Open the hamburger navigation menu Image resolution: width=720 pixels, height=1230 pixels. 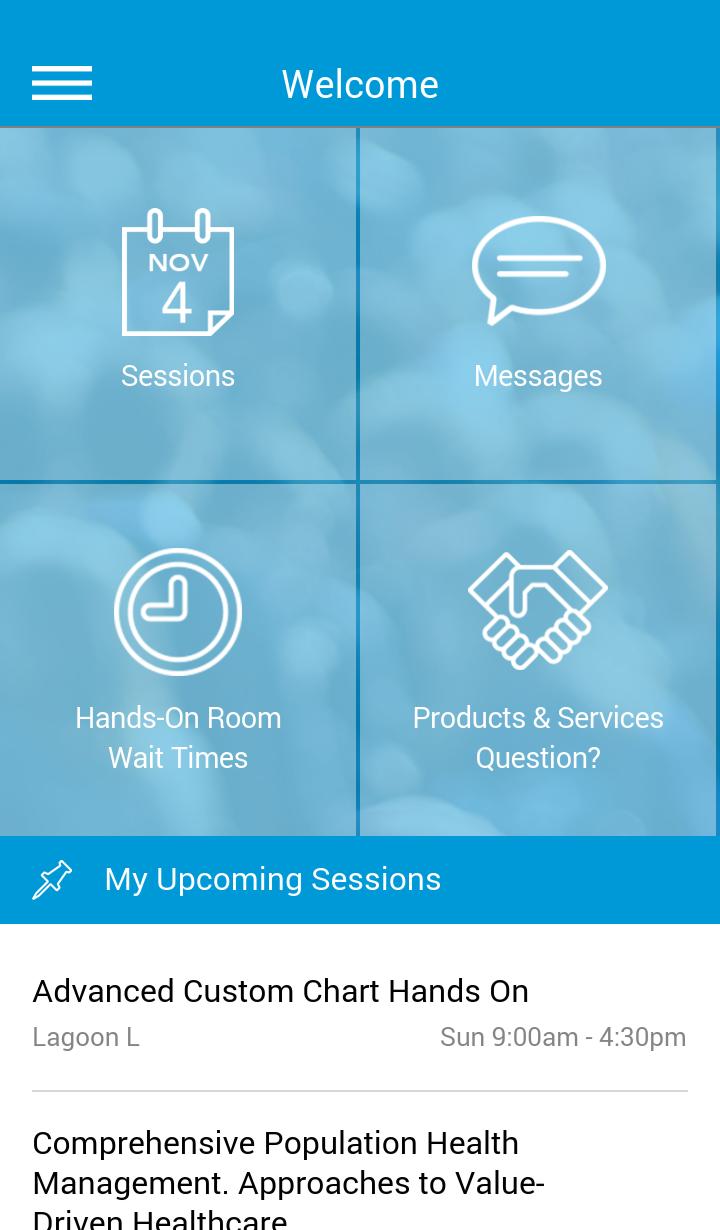[x=62, y=83]
